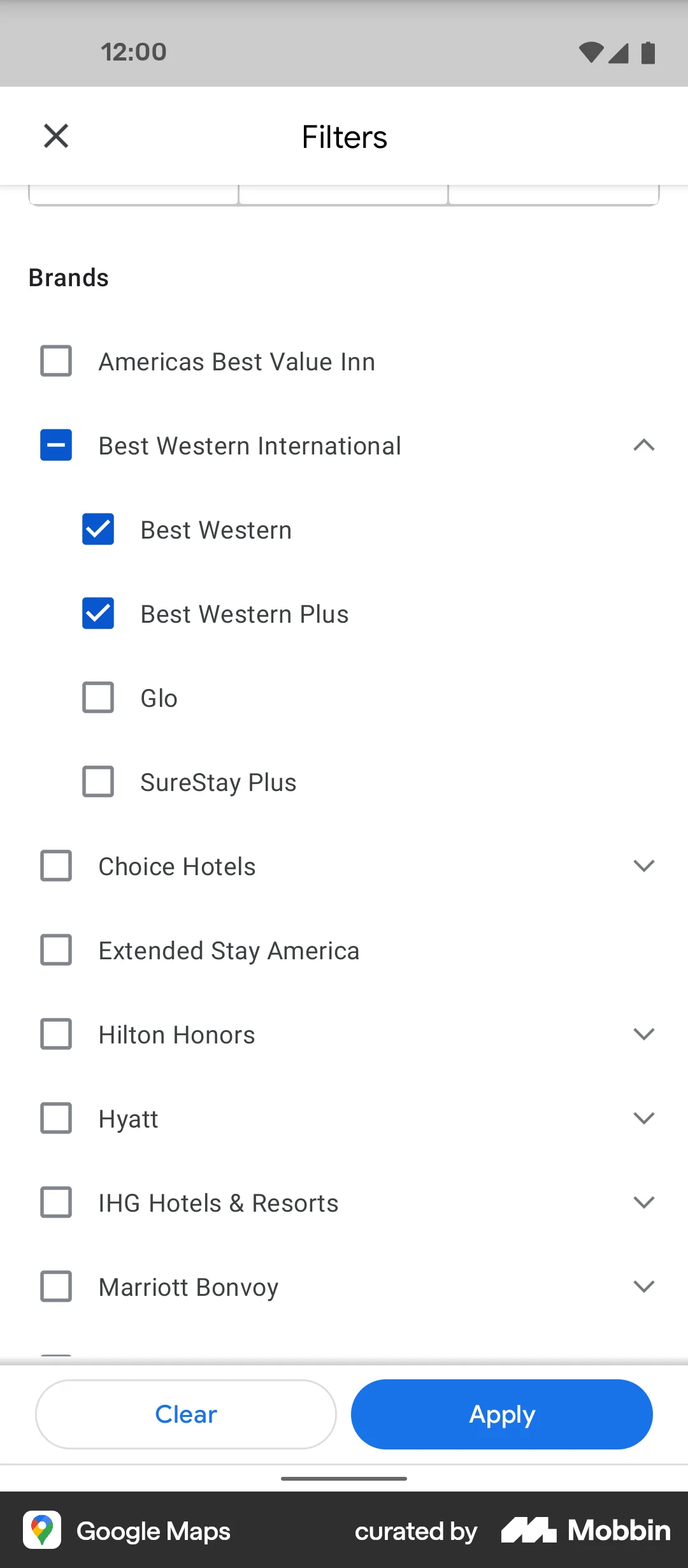Screen dimensions: 688x1568
Task: Uncheck the Best Western Plus checkbox
Action: 97,614
